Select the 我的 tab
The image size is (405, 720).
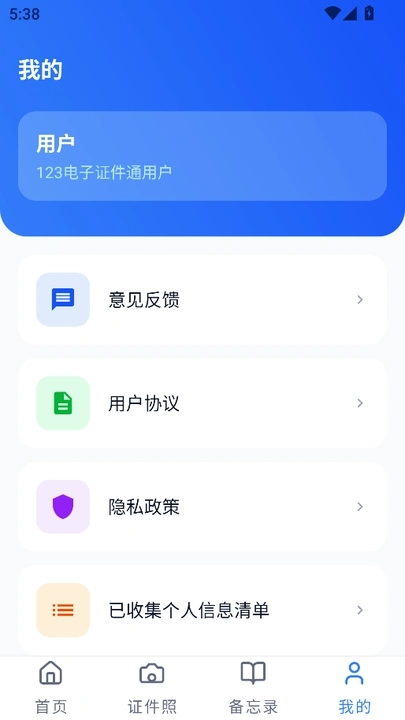(x=354, y=688)
